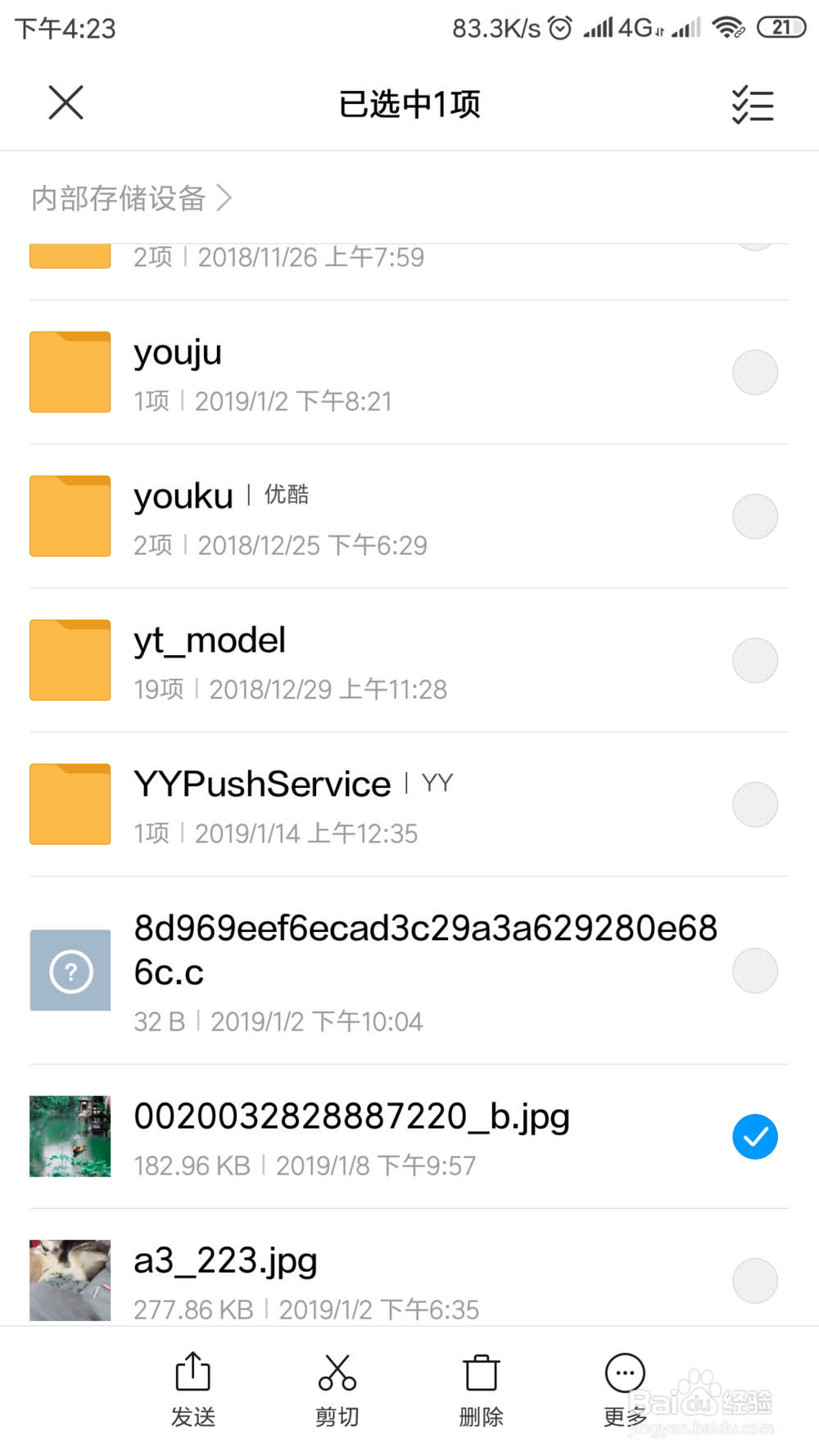
Task: Tap 发送 to share selected file
Action: pos(193,1390)
